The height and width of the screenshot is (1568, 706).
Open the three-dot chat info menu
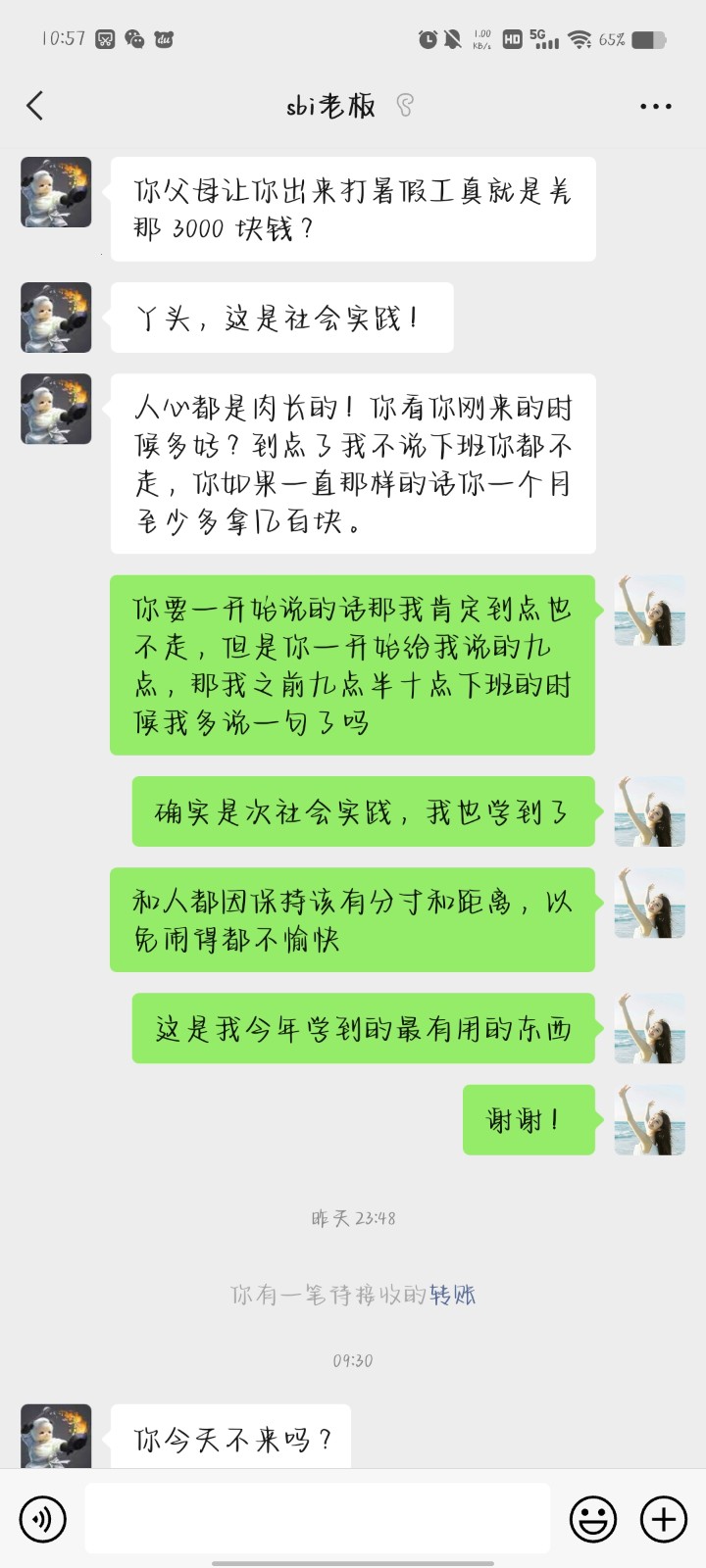tap(655, 106)
